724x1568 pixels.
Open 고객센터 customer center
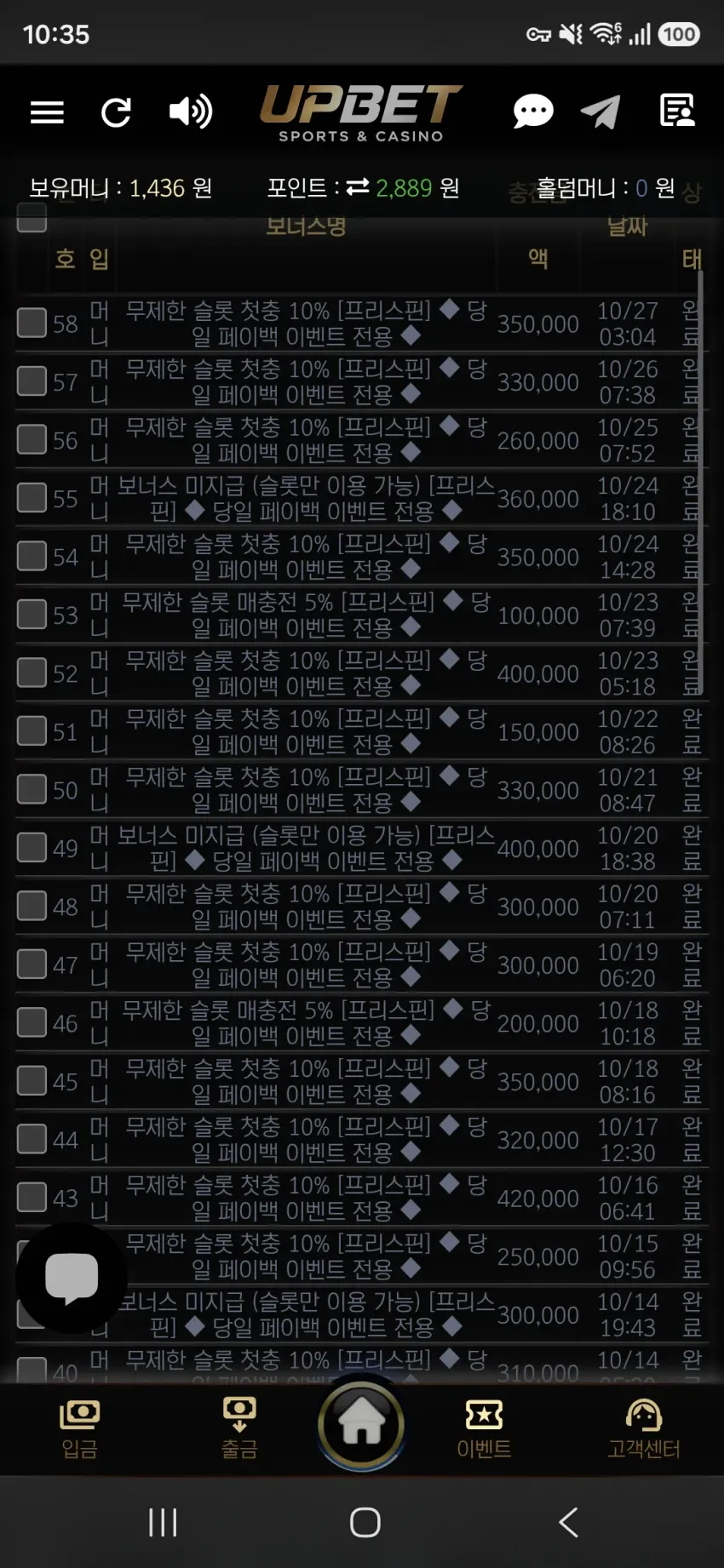tap(644, 1428)
